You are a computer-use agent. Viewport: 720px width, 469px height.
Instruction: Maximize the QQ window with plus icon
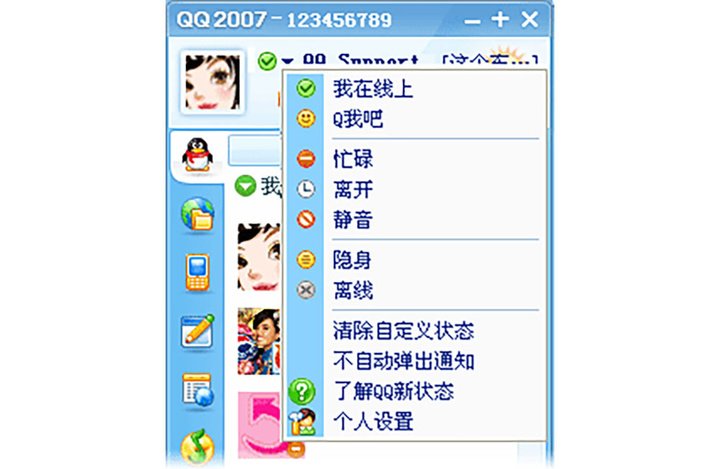tap(501, 19)
